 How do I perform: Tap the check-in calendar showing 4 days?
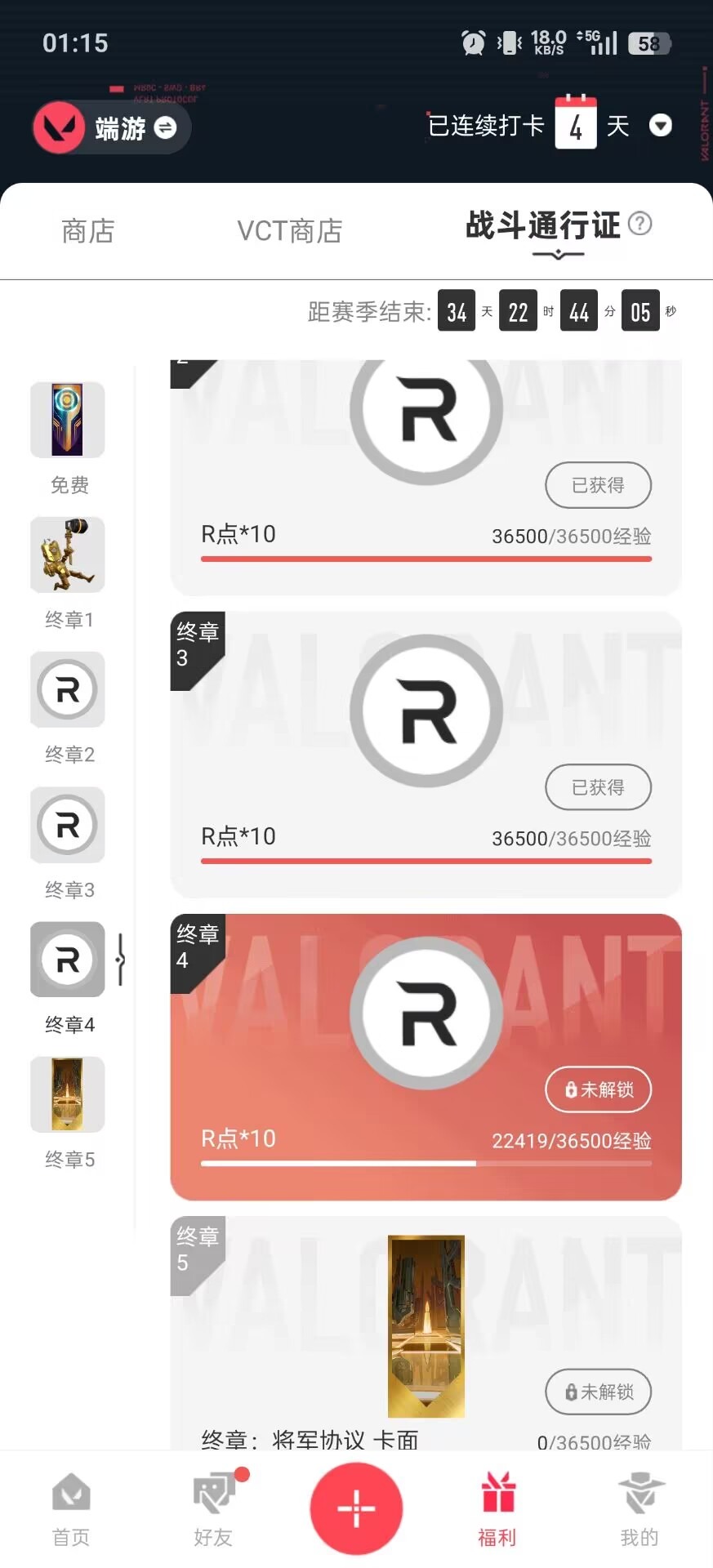click(576, 124)
